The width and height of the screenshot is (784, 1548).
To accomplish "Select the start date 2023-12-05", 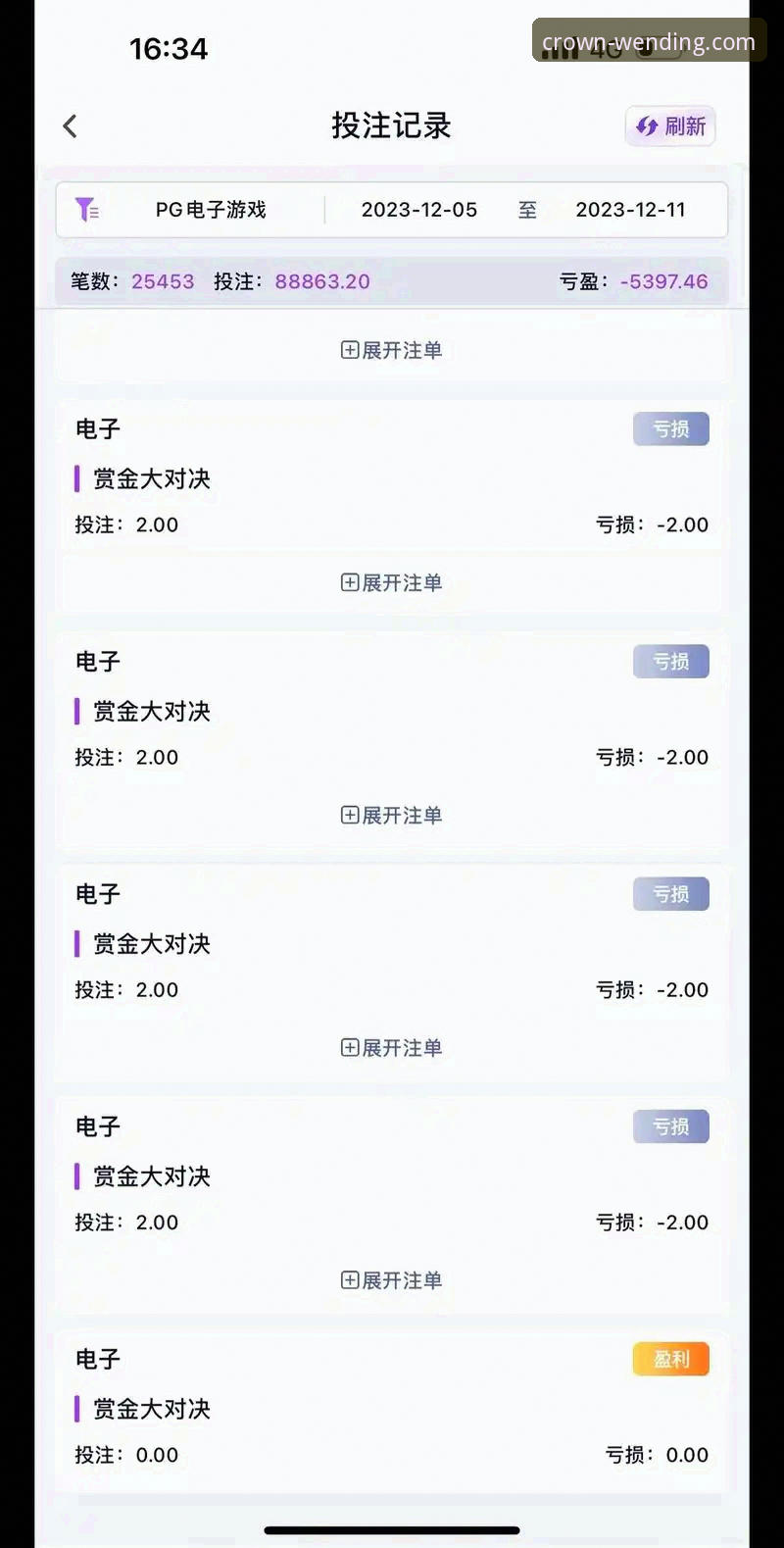I will click(x=418, y=209).
